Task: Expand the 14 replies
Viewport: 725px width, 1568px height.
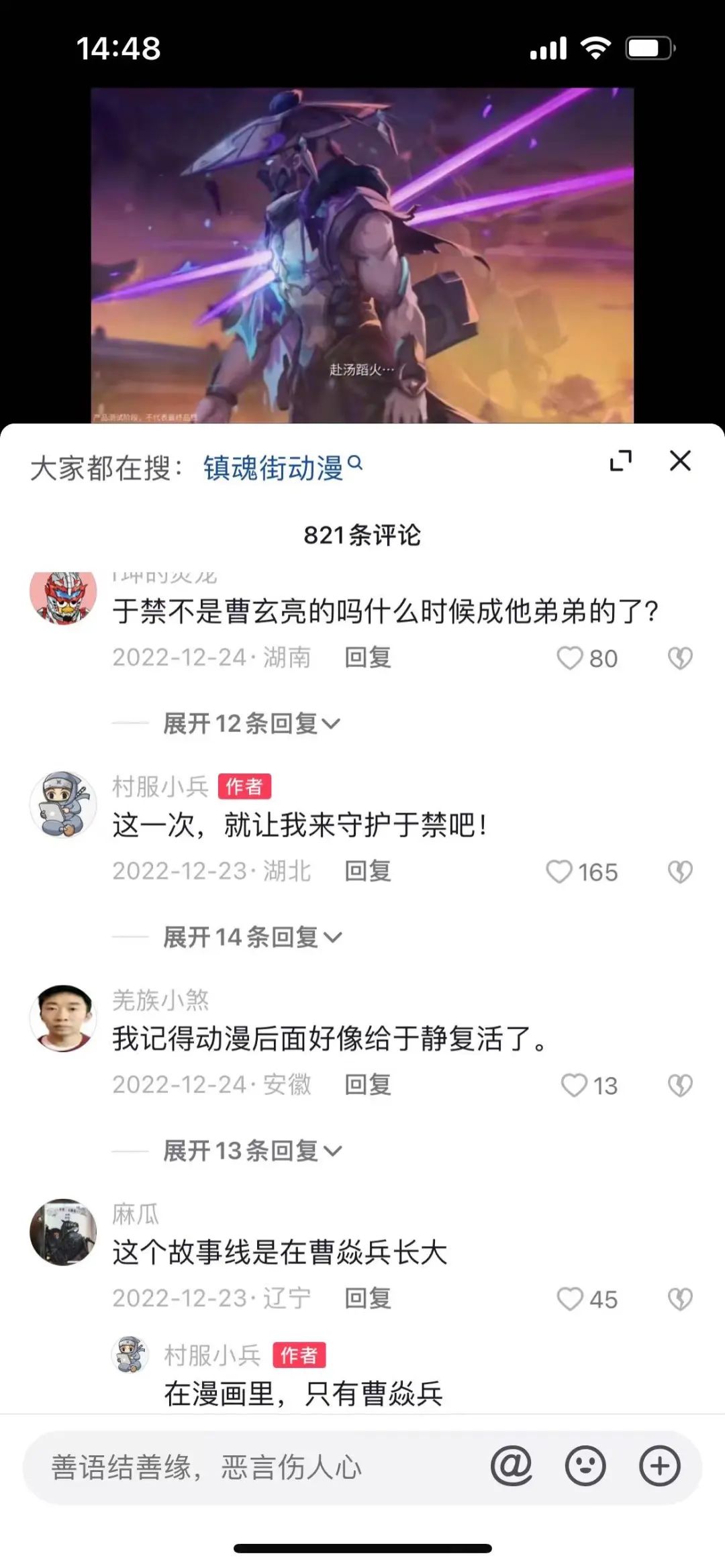Action: click(252, 937)
